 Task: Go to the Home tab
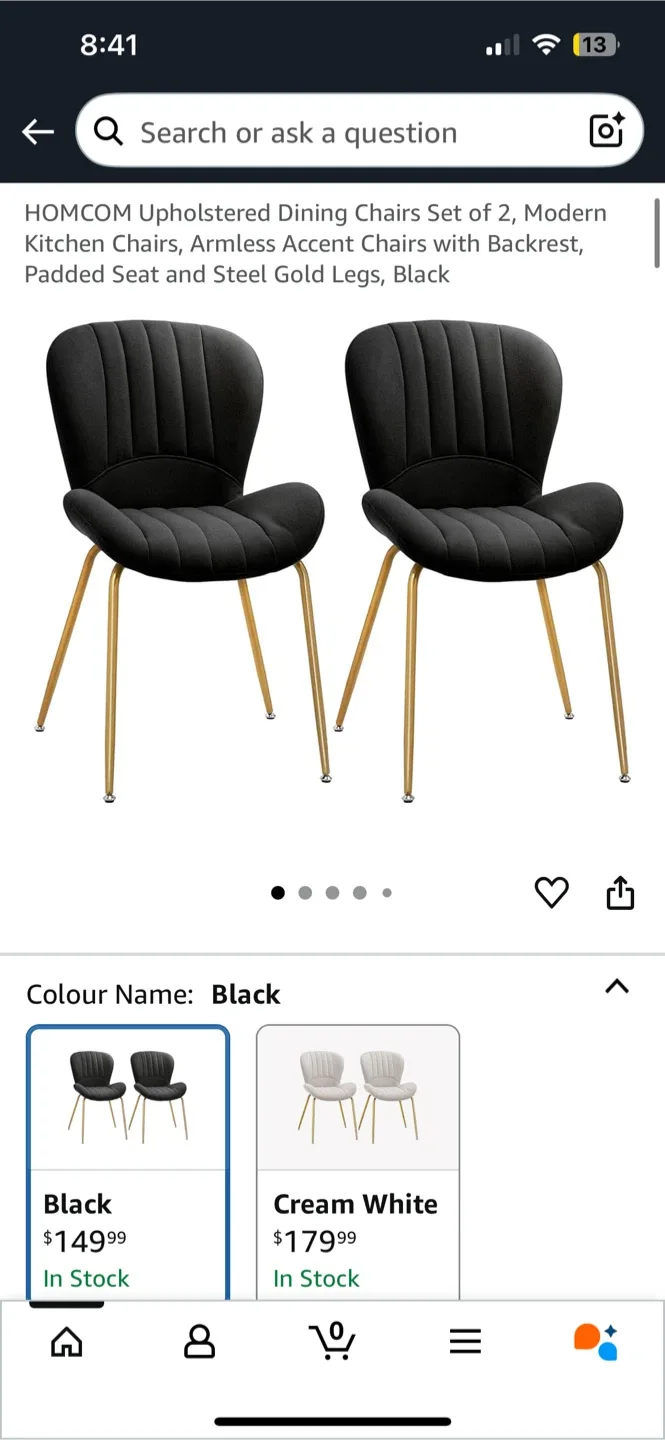[x=67, y=1341]
